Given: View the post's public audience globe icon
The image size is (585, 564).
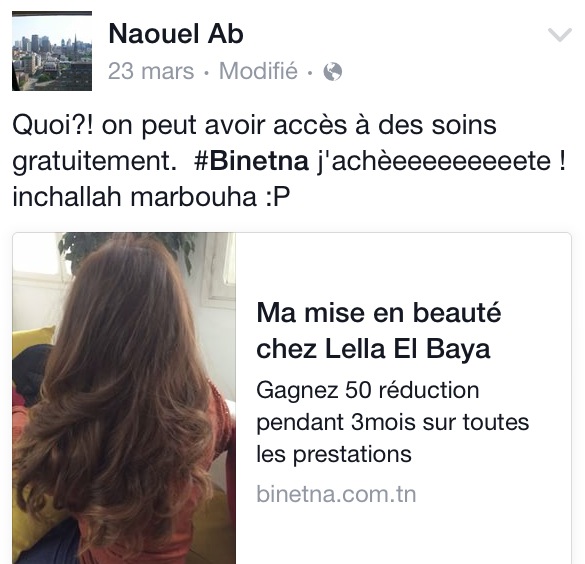Looking at the screenshot, I should point(333,72).
